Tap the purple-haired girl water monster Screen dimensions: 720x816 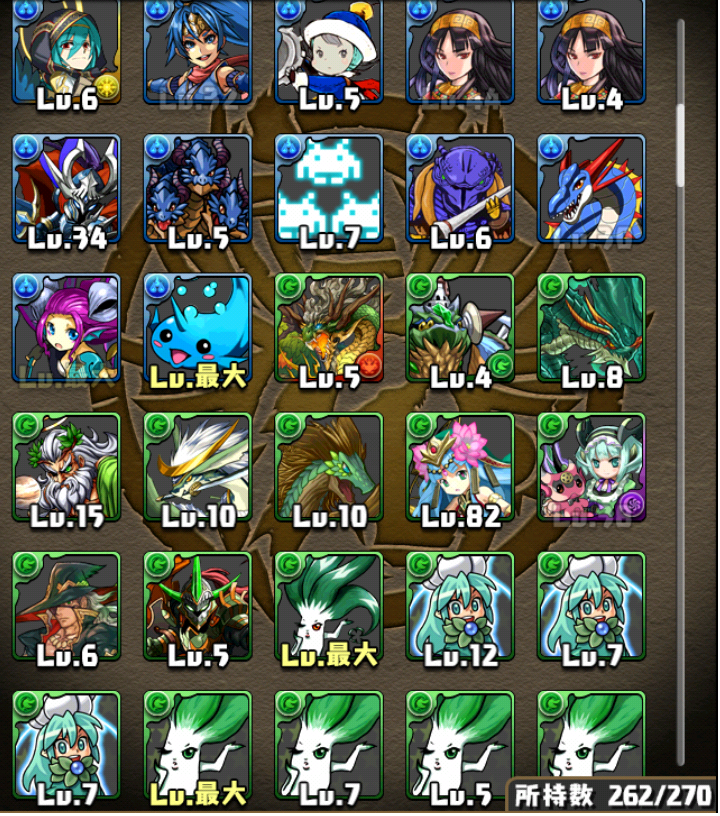click(66, 327)
